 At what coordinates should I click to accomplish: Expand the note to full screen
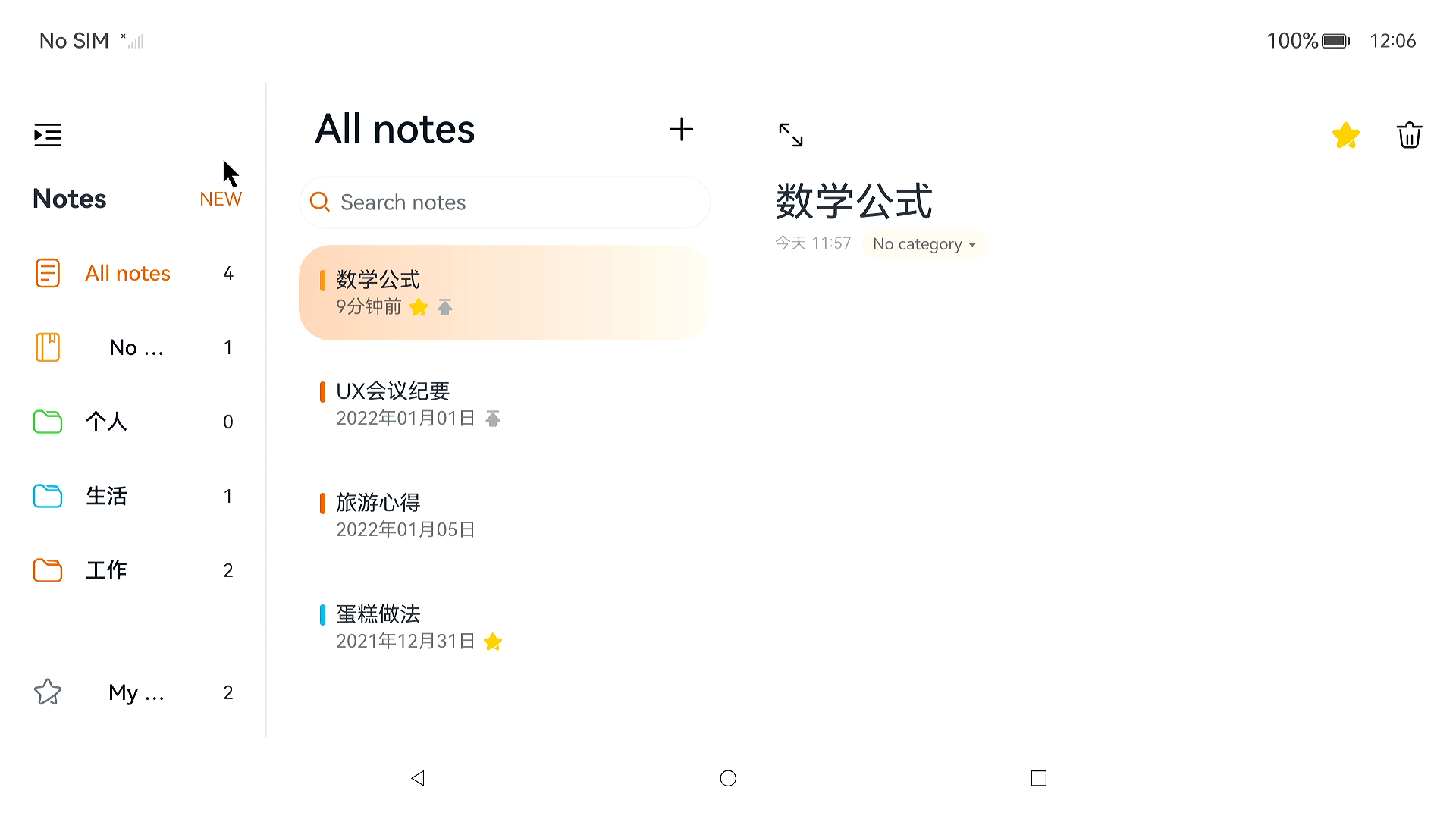tap(790, 135)
